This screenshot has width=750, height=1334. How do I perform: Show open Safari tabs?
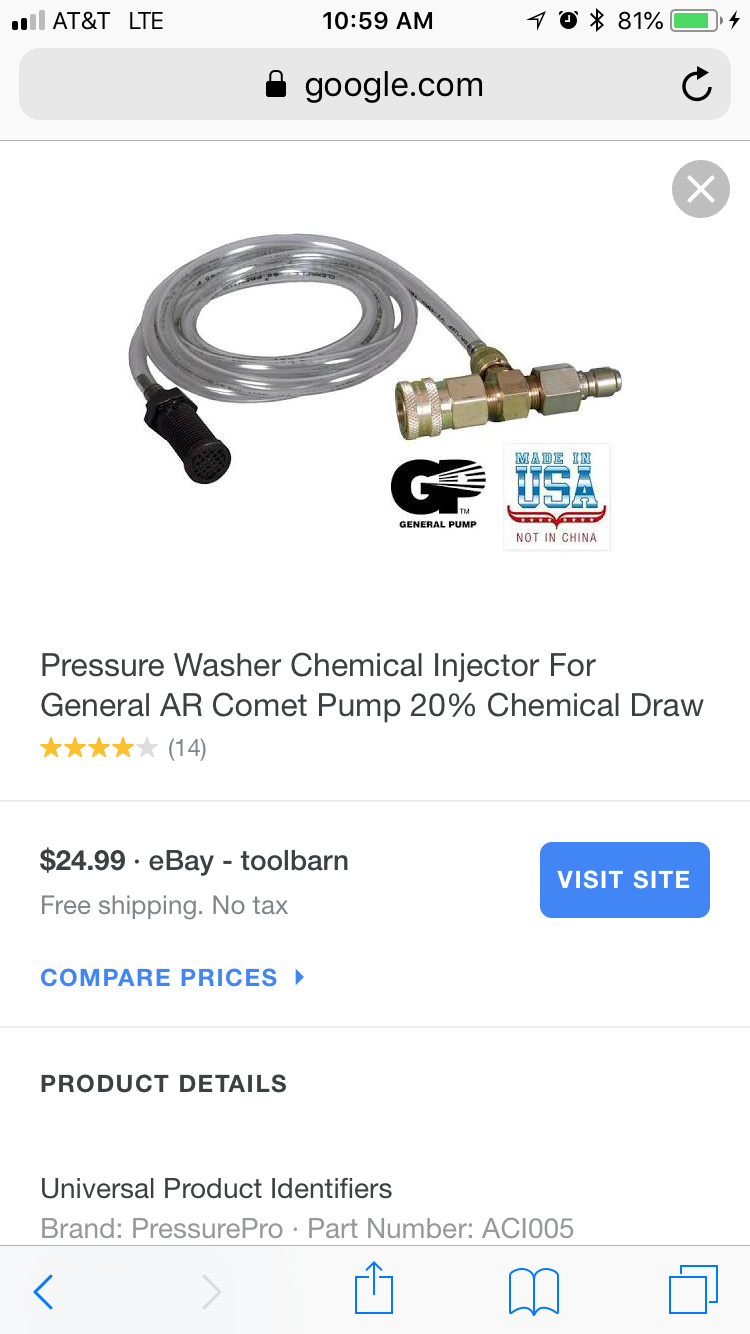[x=693, y=1290]
